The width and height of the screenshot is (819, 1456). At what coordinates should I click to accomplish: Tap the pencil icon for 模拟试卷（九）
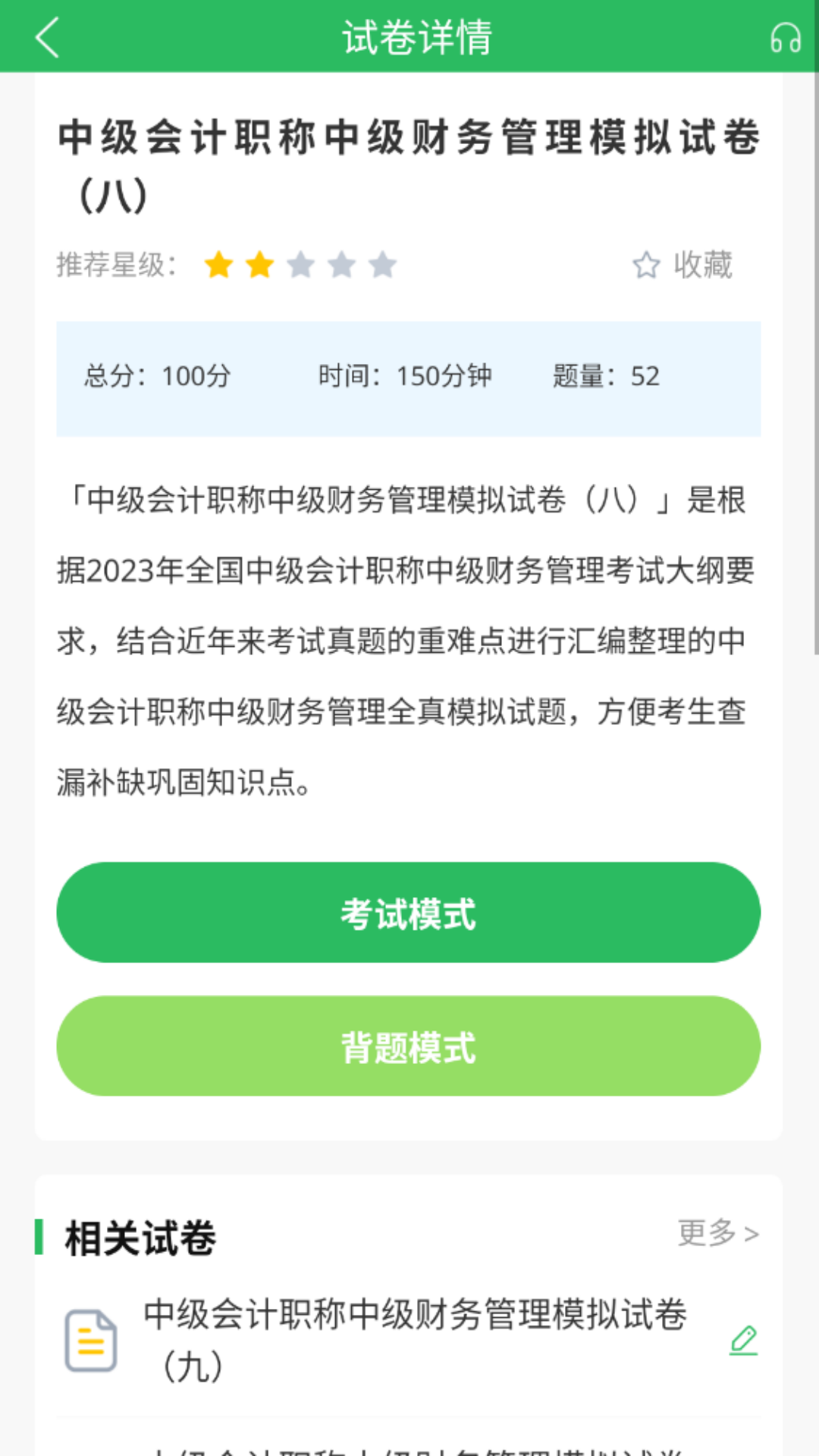(743, 1341)
